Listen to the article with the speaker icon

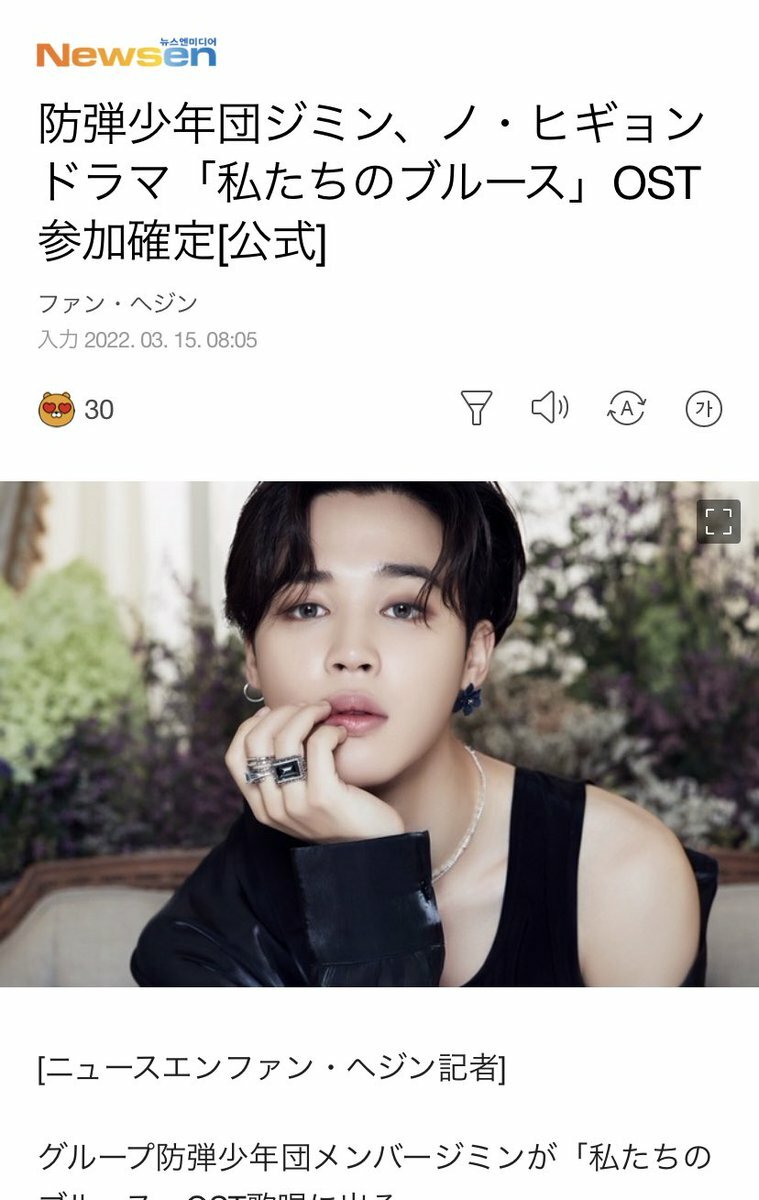point(549,408)
